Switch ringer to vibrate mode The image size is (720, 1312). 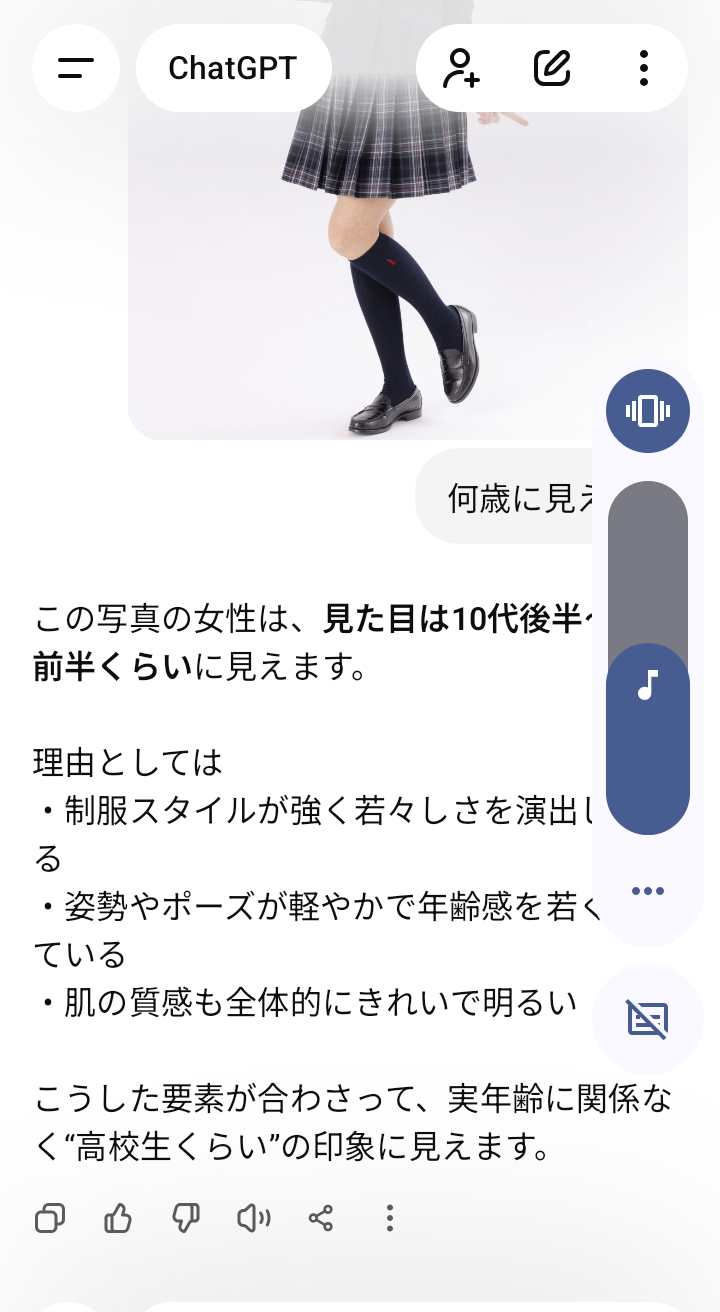(x=648, y=410)
